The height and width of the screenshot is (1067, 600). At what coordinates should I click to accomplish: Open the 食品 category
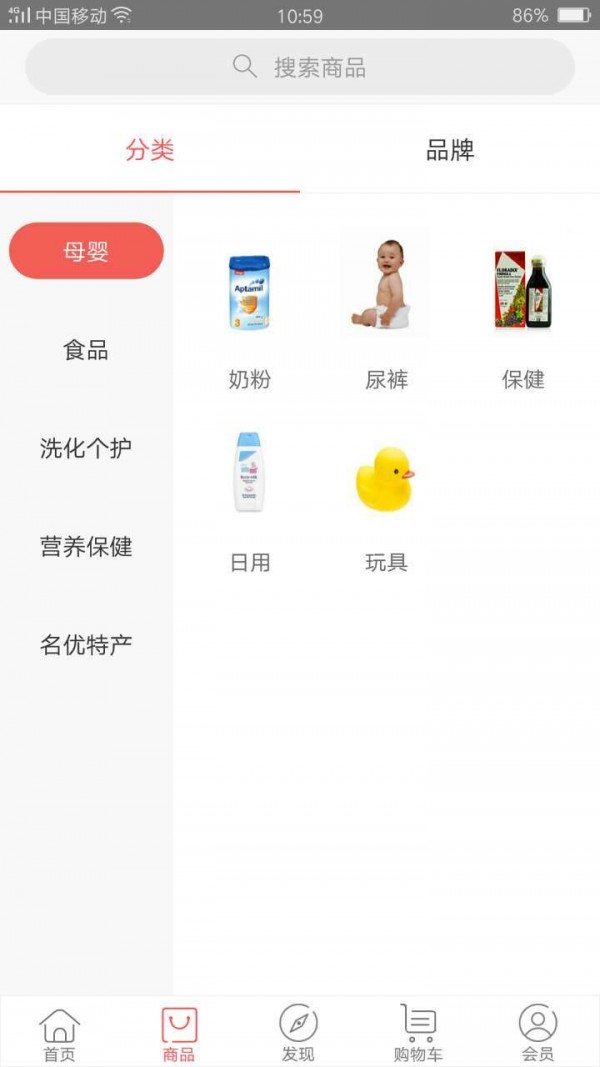click(86, 350)
